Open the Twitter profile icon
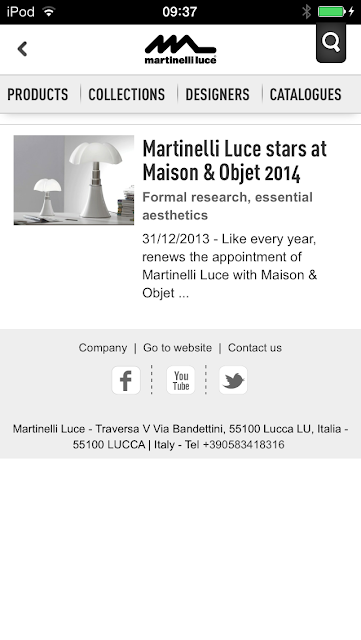 (x=233, y=380)
